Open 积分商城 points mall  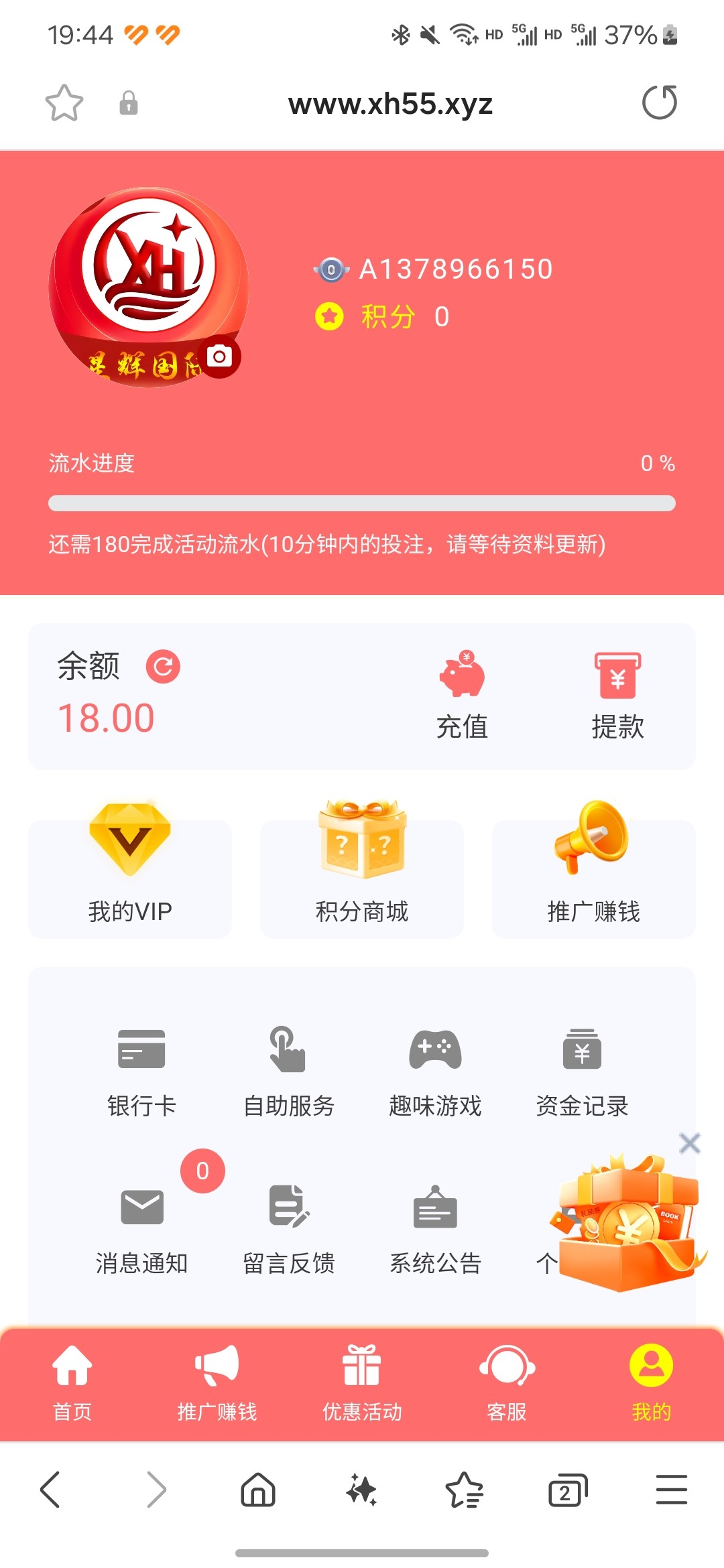(x=362, y=871)
